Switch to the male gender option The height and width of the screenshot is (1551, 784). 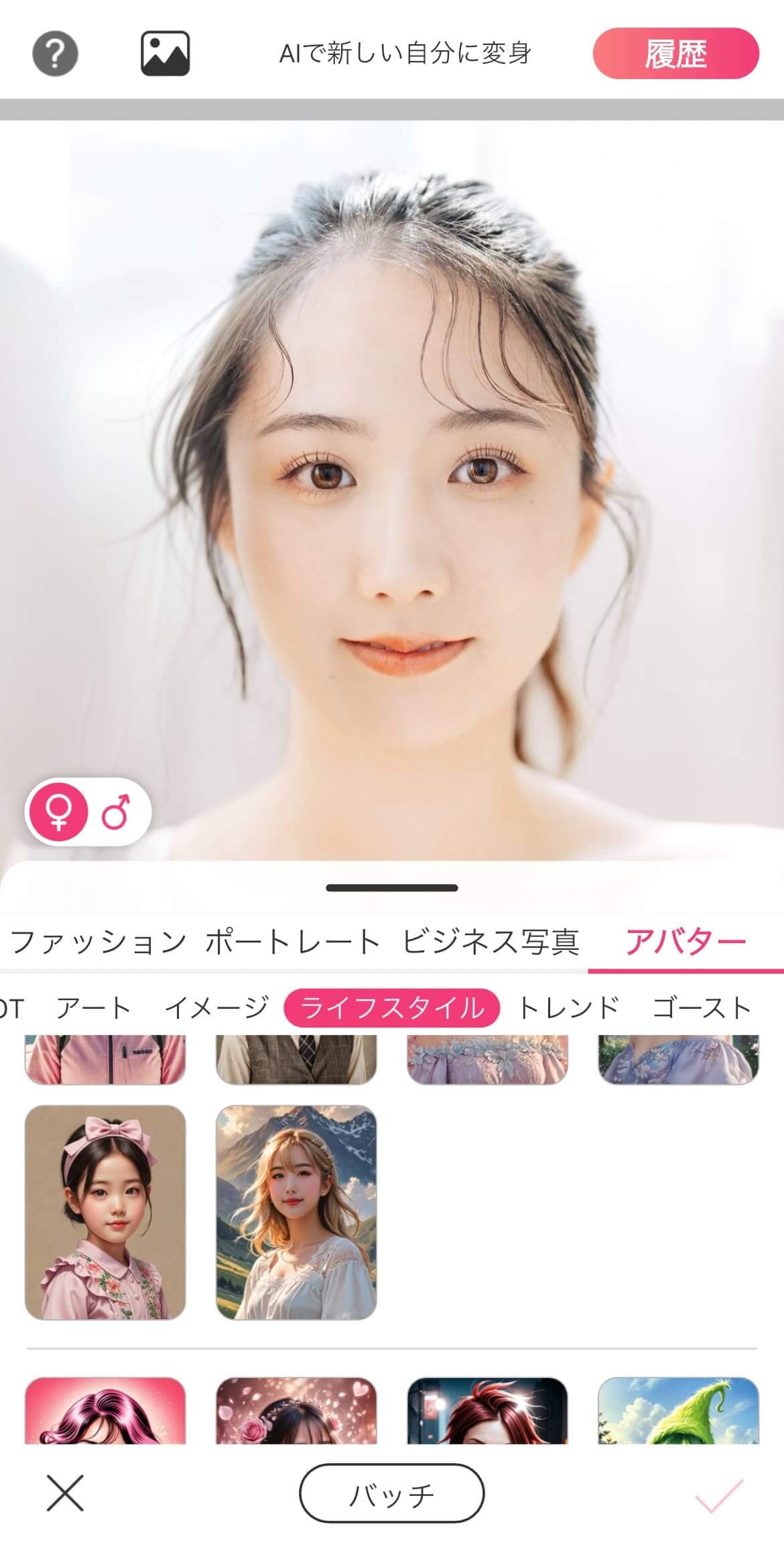pyautogui.click(x=116, y=812)
